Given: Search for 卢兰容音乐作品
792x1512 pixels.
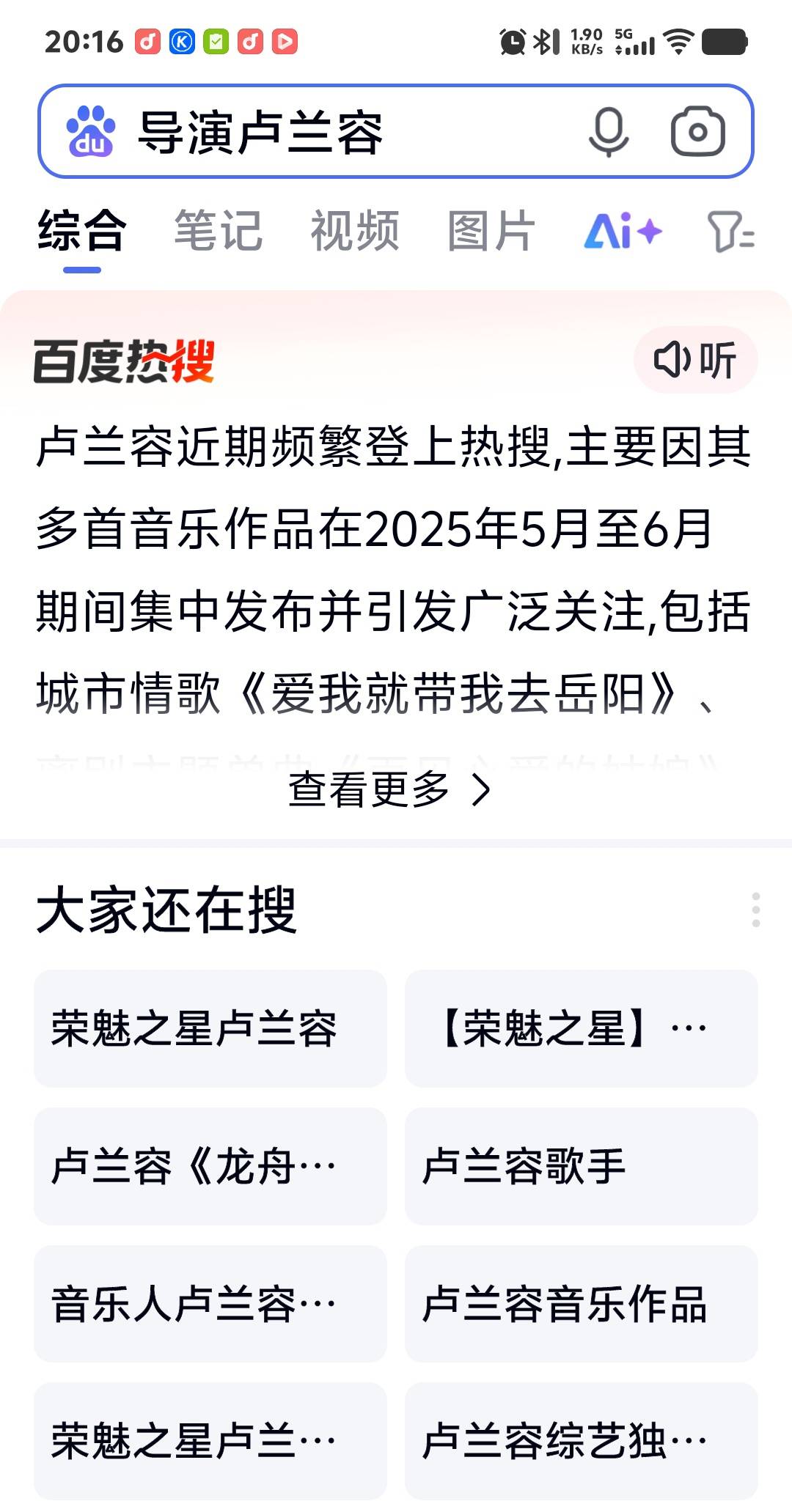Looking at the screenshot, I should pos(582,1304).
